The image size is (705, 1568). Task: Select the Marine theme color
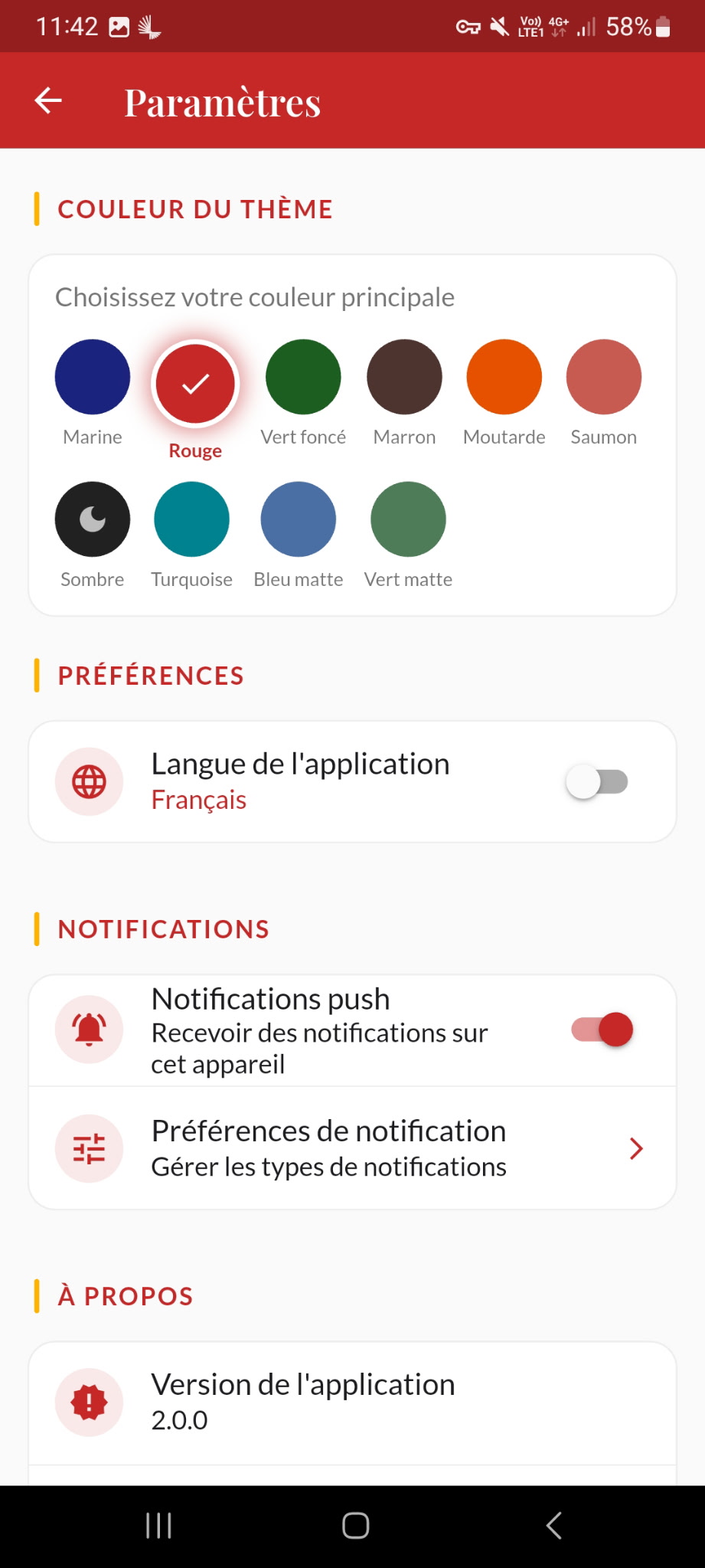pos(93,377)
